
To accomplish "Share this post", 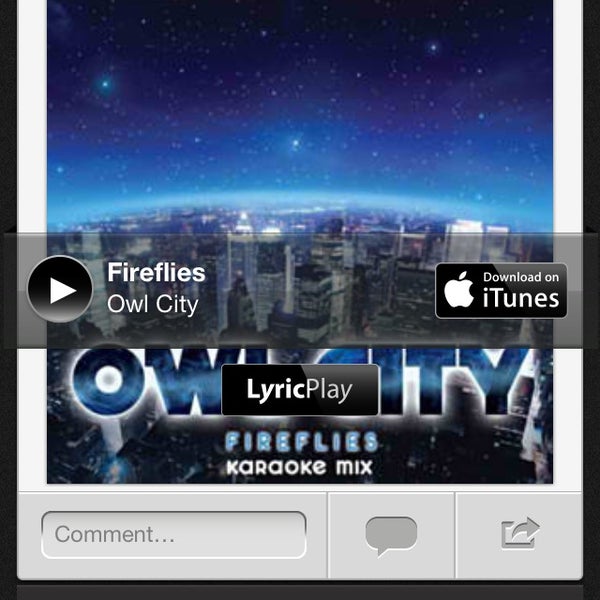I will [520, 534].
